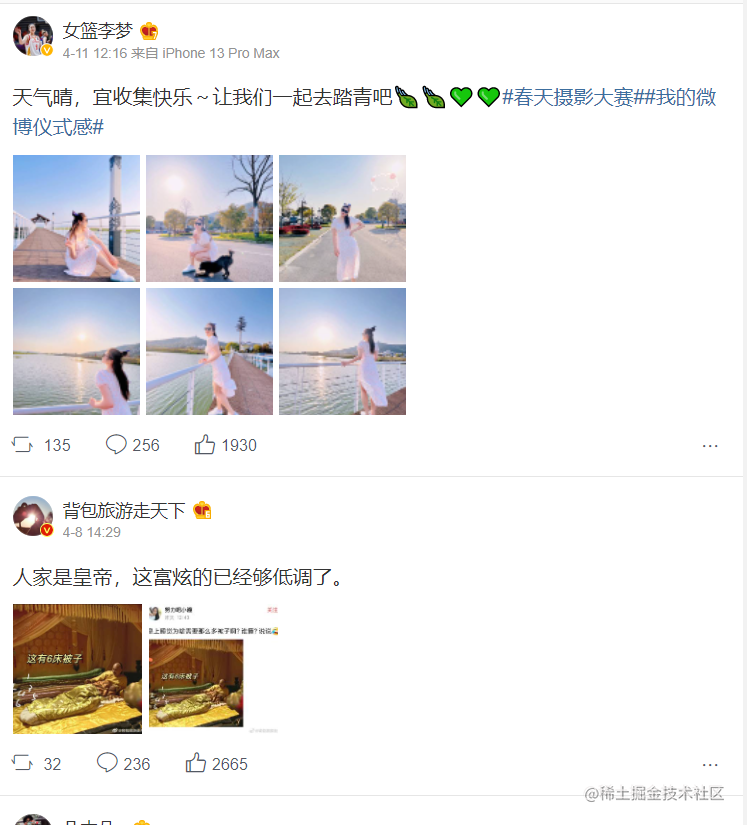747x825 pixels.
Task: Open 背包旅游走天下's avatar
Action: pyautogui.click(x=32, y=515)
